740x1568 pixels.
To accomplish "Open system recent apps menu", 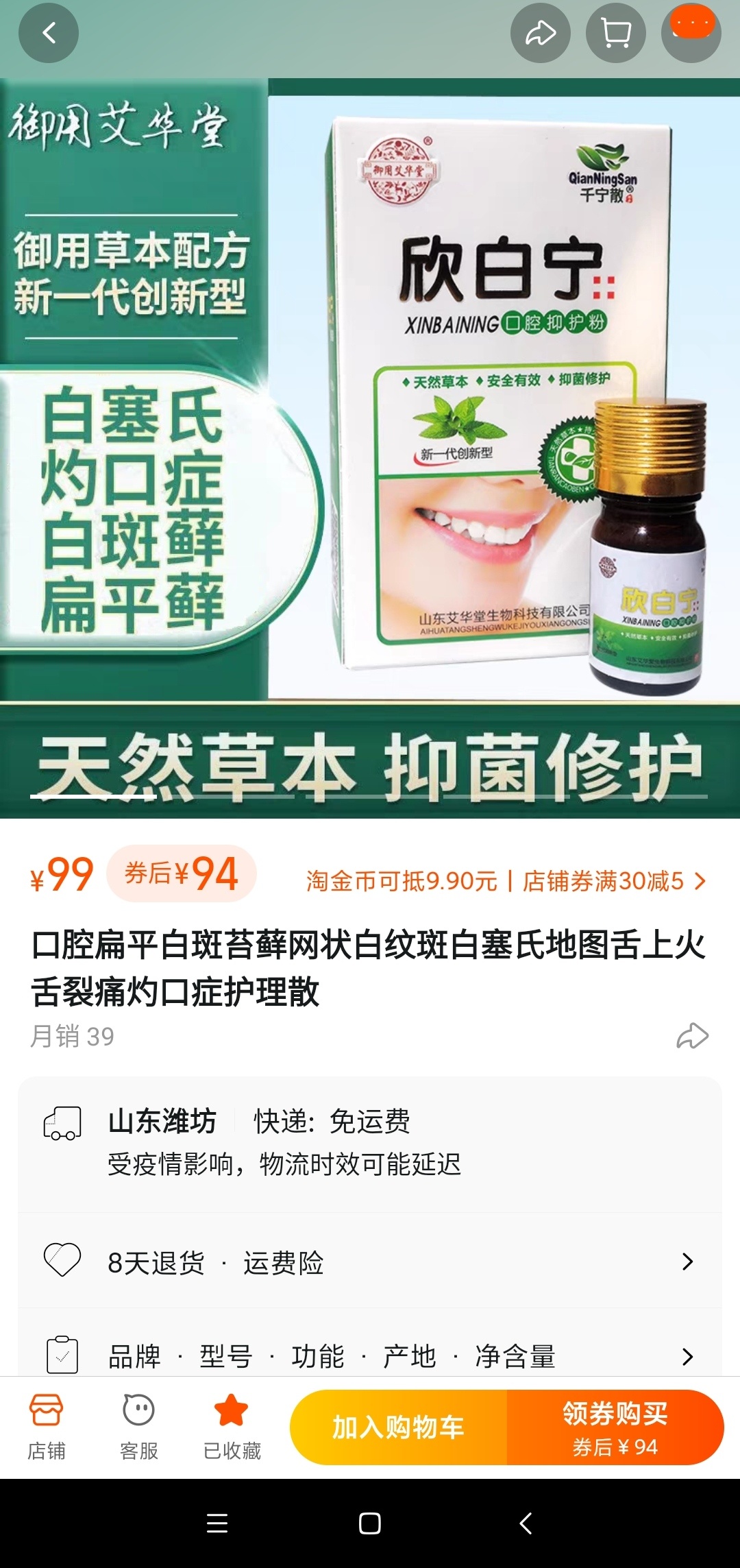I will (x=217, y=1523).
